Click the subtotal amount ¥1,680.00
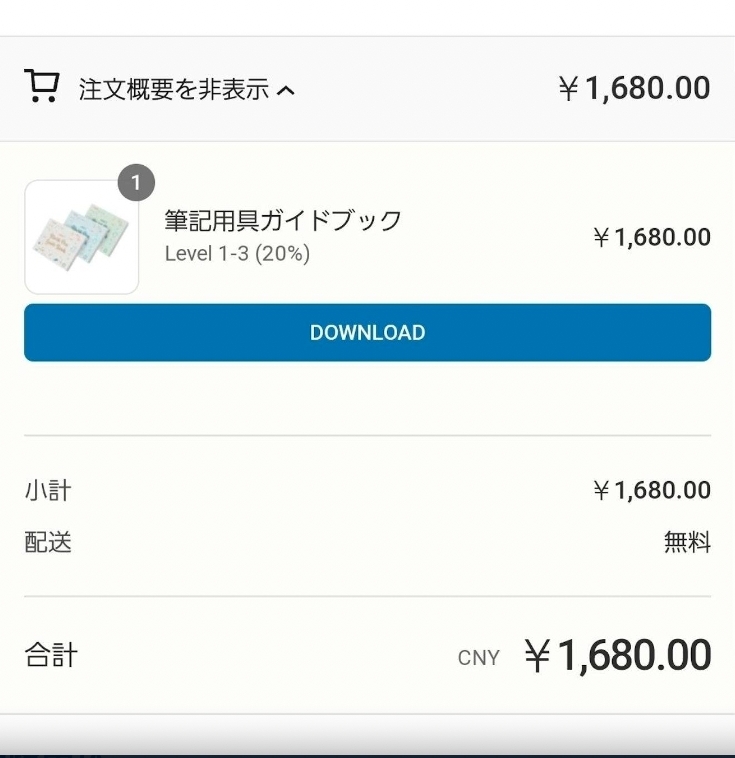735x758 pixels. [651, 489]
